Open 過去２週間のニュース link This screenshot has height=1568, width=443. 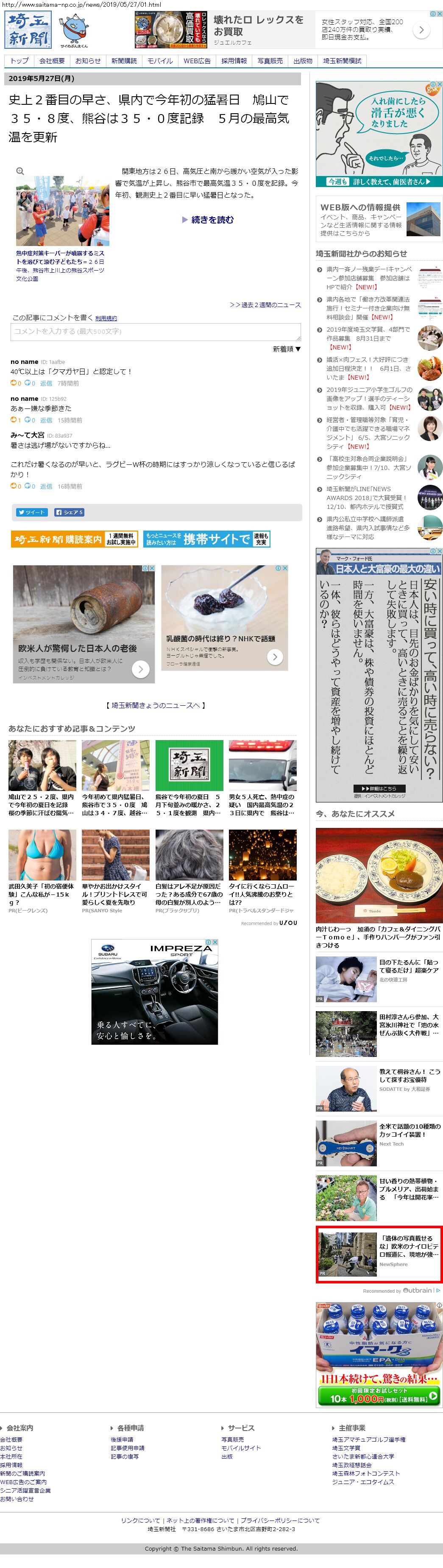coord(265,305)
